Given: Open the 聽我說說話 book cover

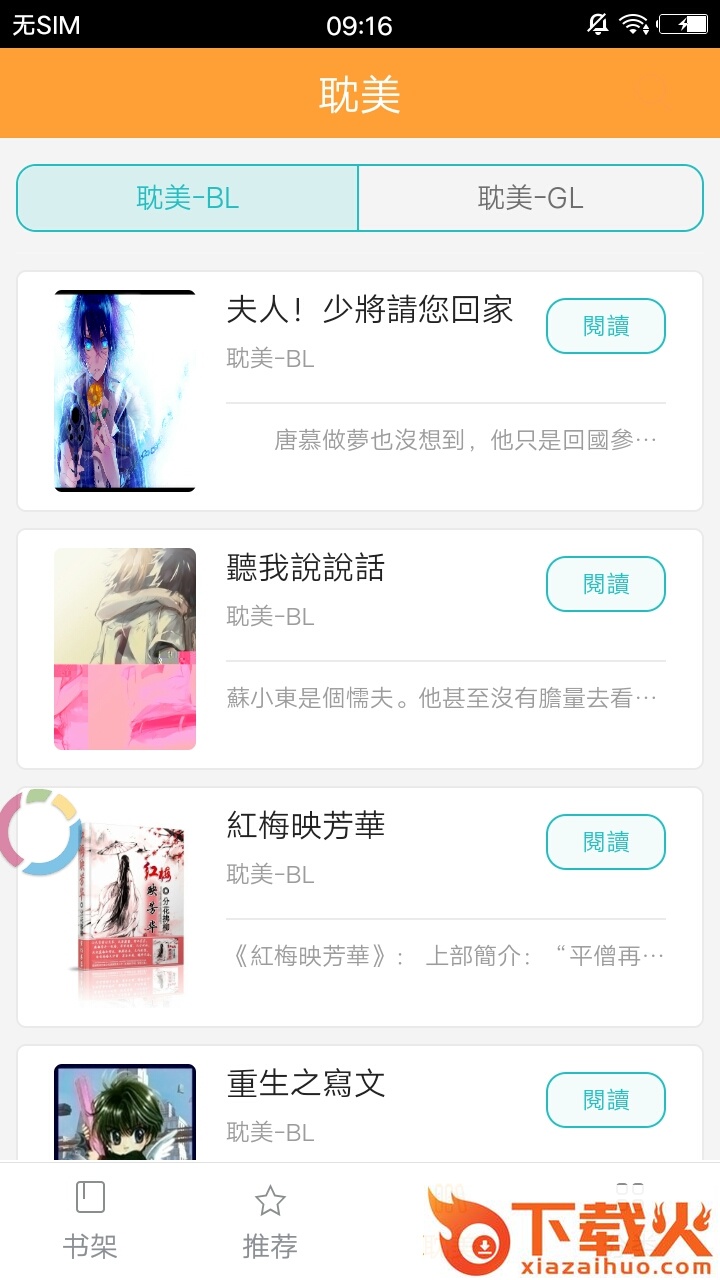Looking at the screenshot, I should 125,649.
